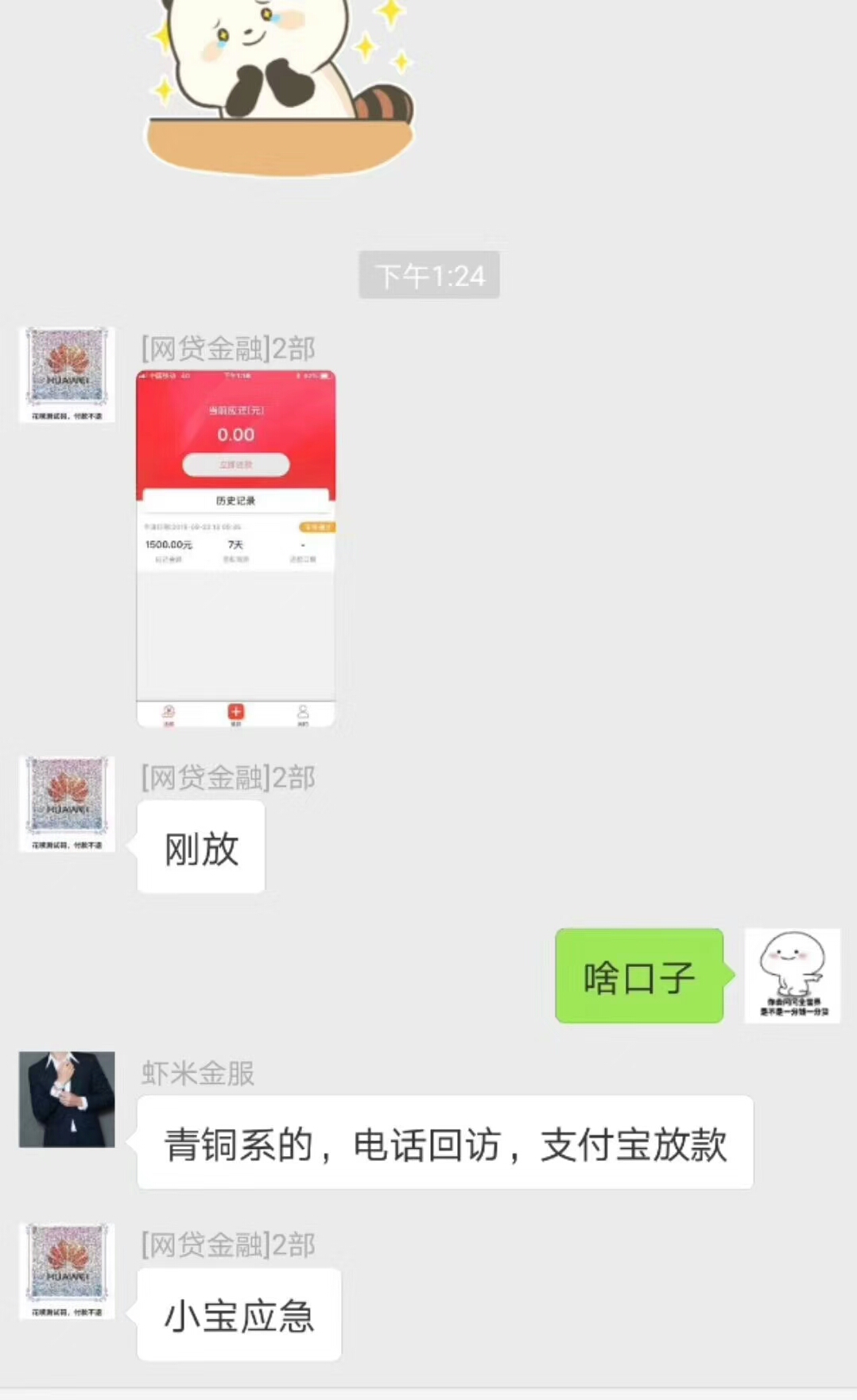Open the panda sticker at the top
The width and height of the screenshot is (857, 1400).
pyautogui.click(x=280, y=86)
